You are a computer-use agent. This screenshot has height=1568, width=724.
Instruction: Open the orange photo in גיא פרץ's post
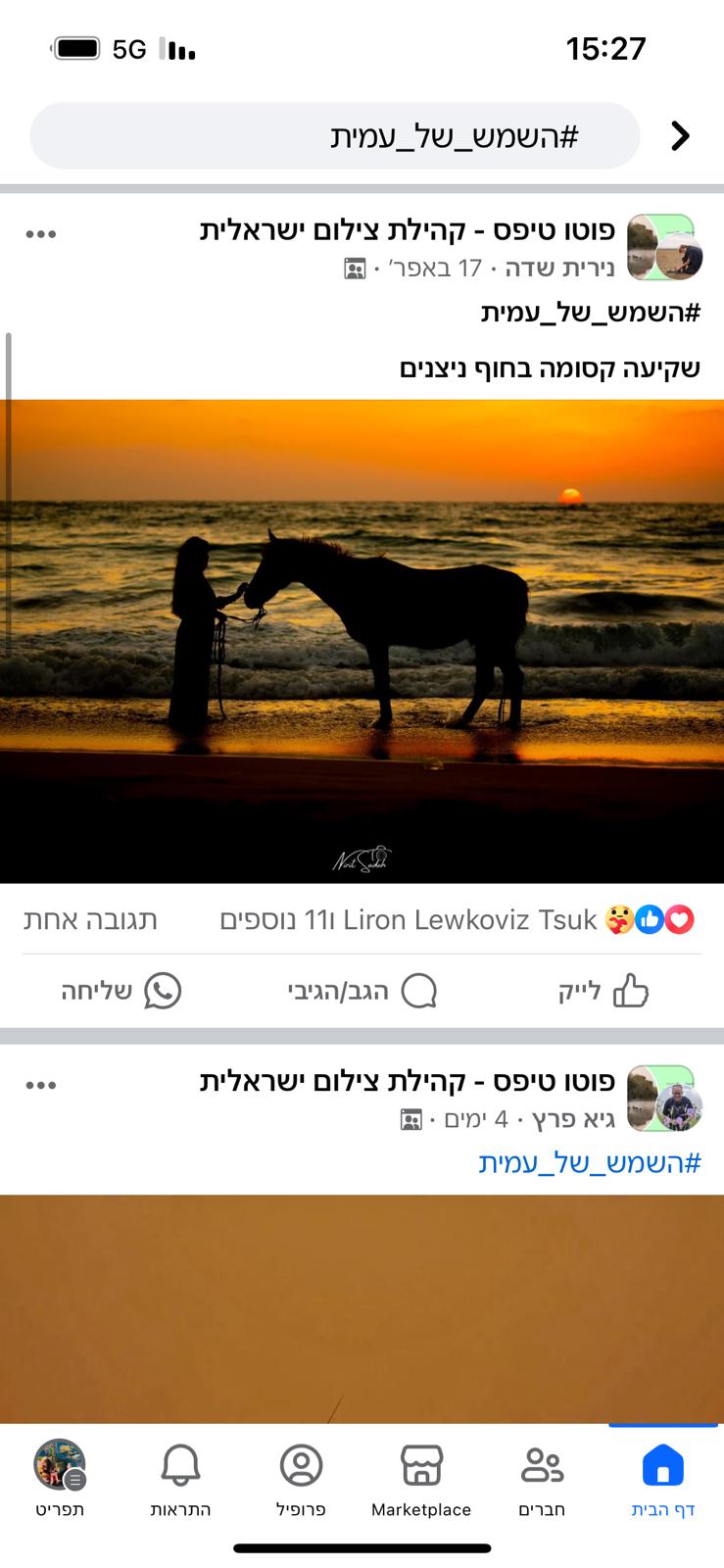[362, 1308]
